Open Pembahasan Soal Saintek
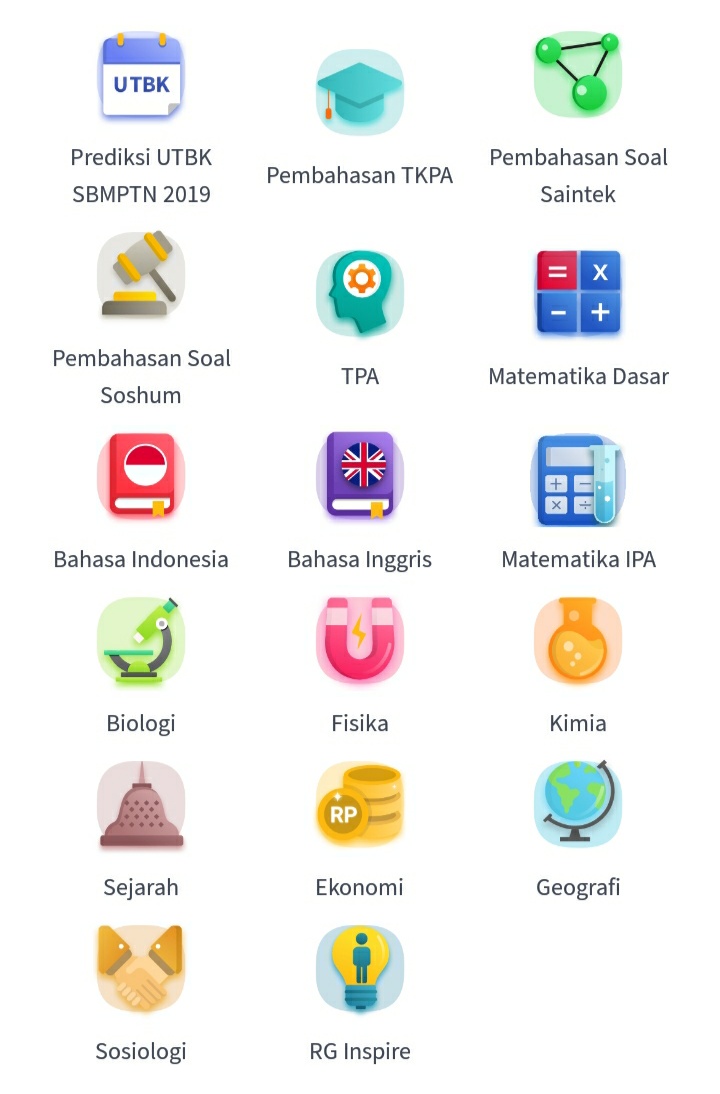Viewport: 720px width, 1094px height. [x=578, y=75]
